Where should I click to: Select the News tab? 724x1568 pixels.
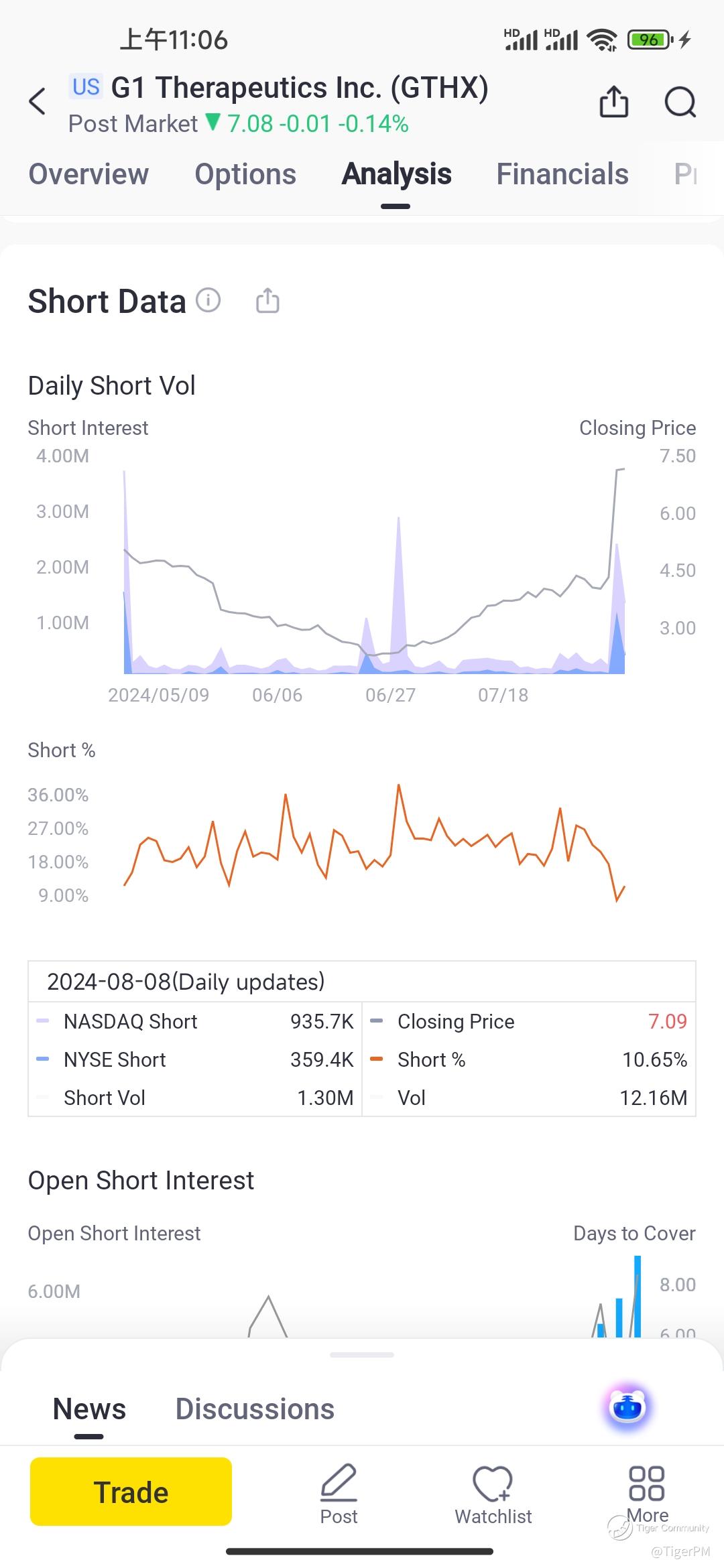tap(89, 1409)
